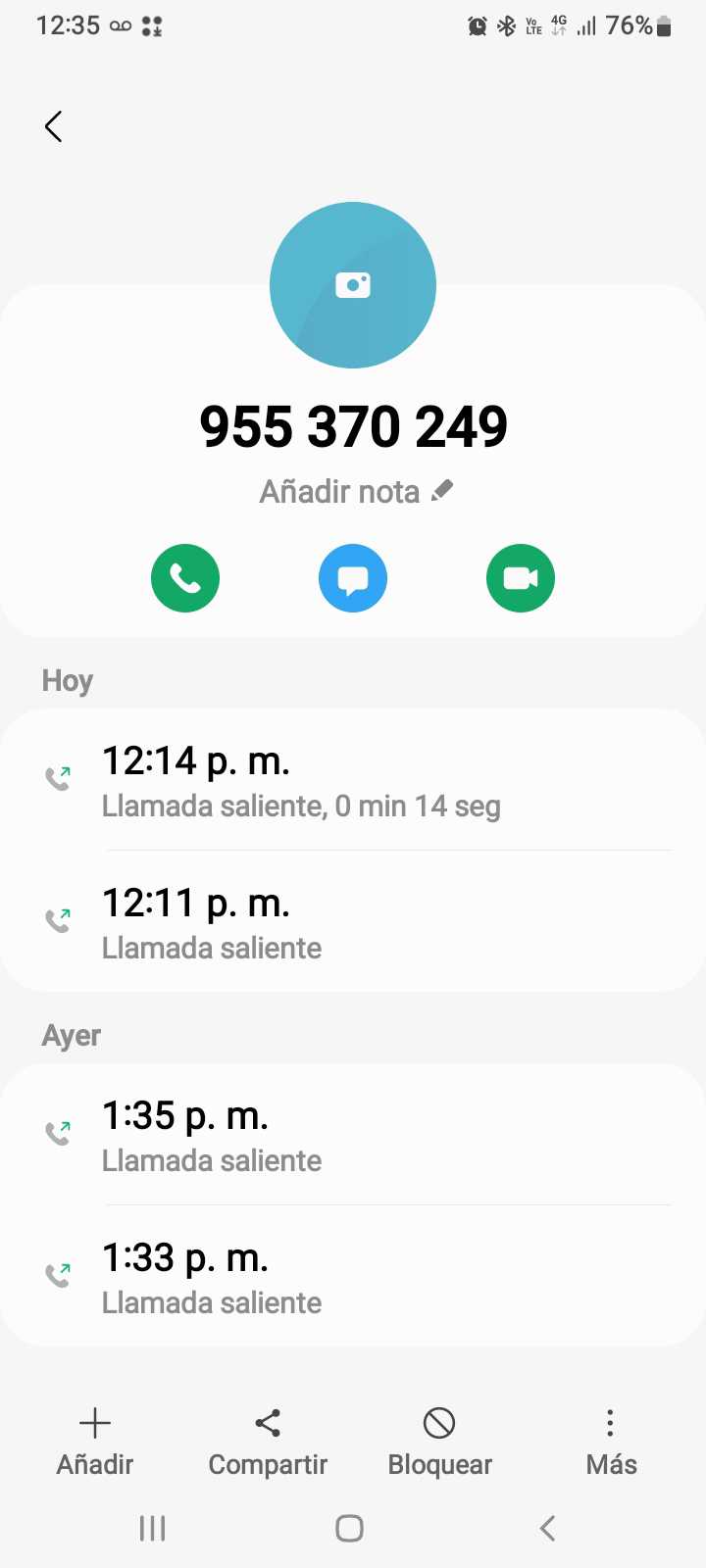The image size is (706, 1568).
Task: Add a photo to the contact avatar
Action: coord(353,285)
